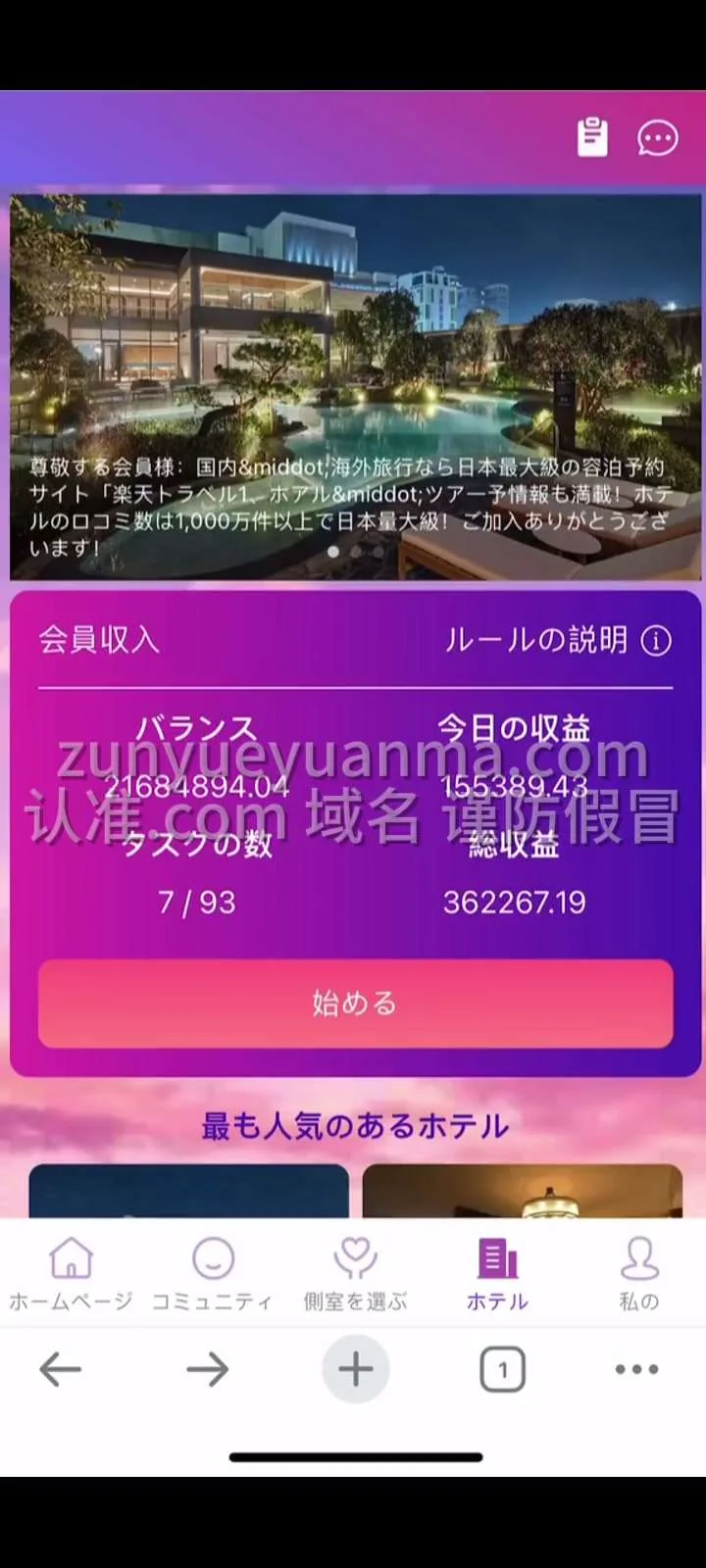
Task: Open the browser overflow menu
Action: coord(636,1369)
